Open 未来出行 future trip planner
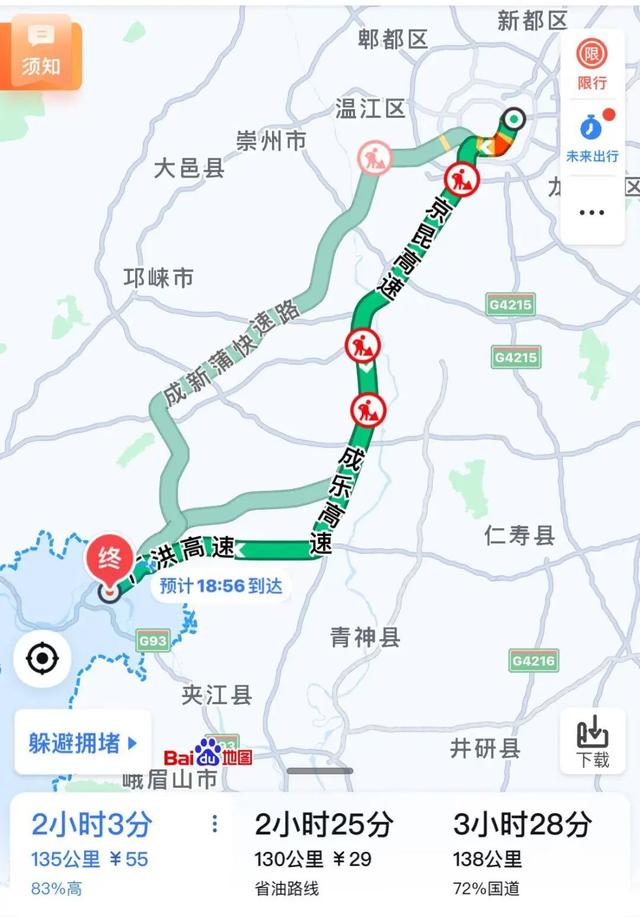 [x=592, y=137]
